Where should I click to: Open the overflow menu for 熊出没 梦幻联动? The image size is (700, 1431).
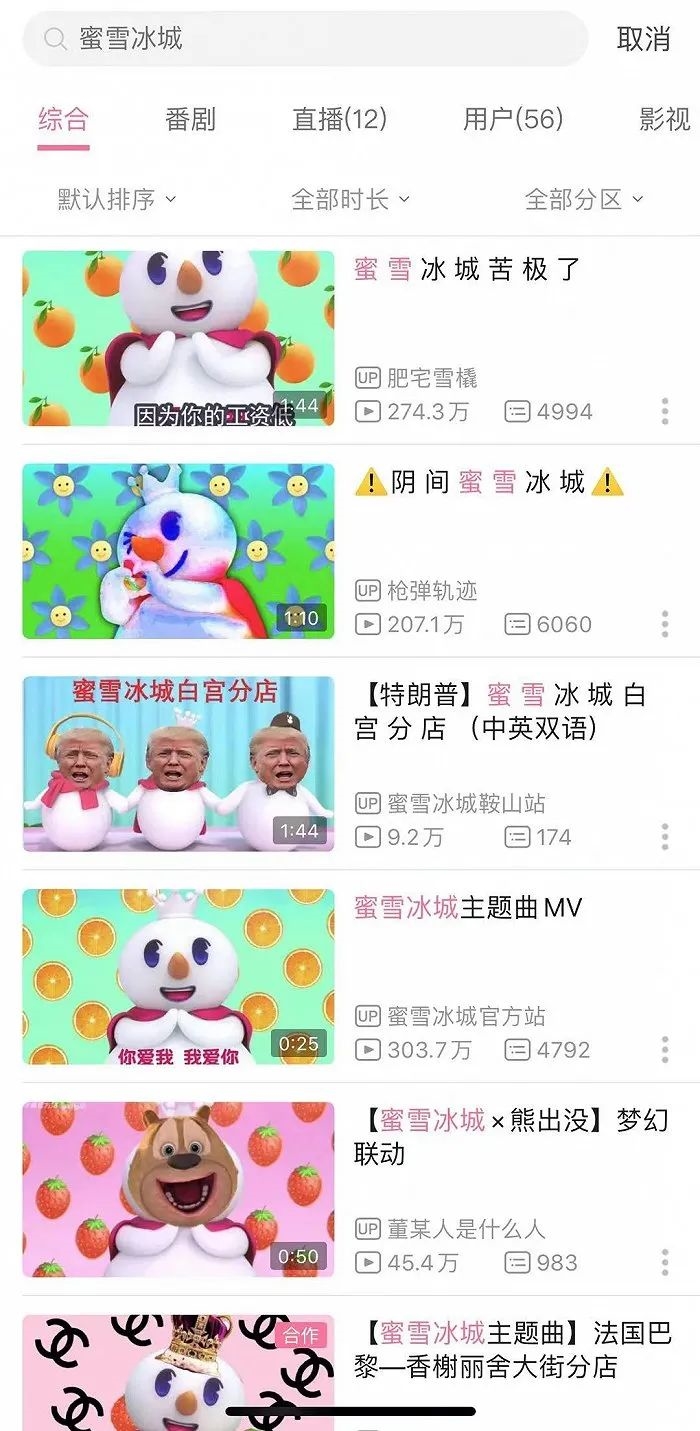click(665, 1263)
